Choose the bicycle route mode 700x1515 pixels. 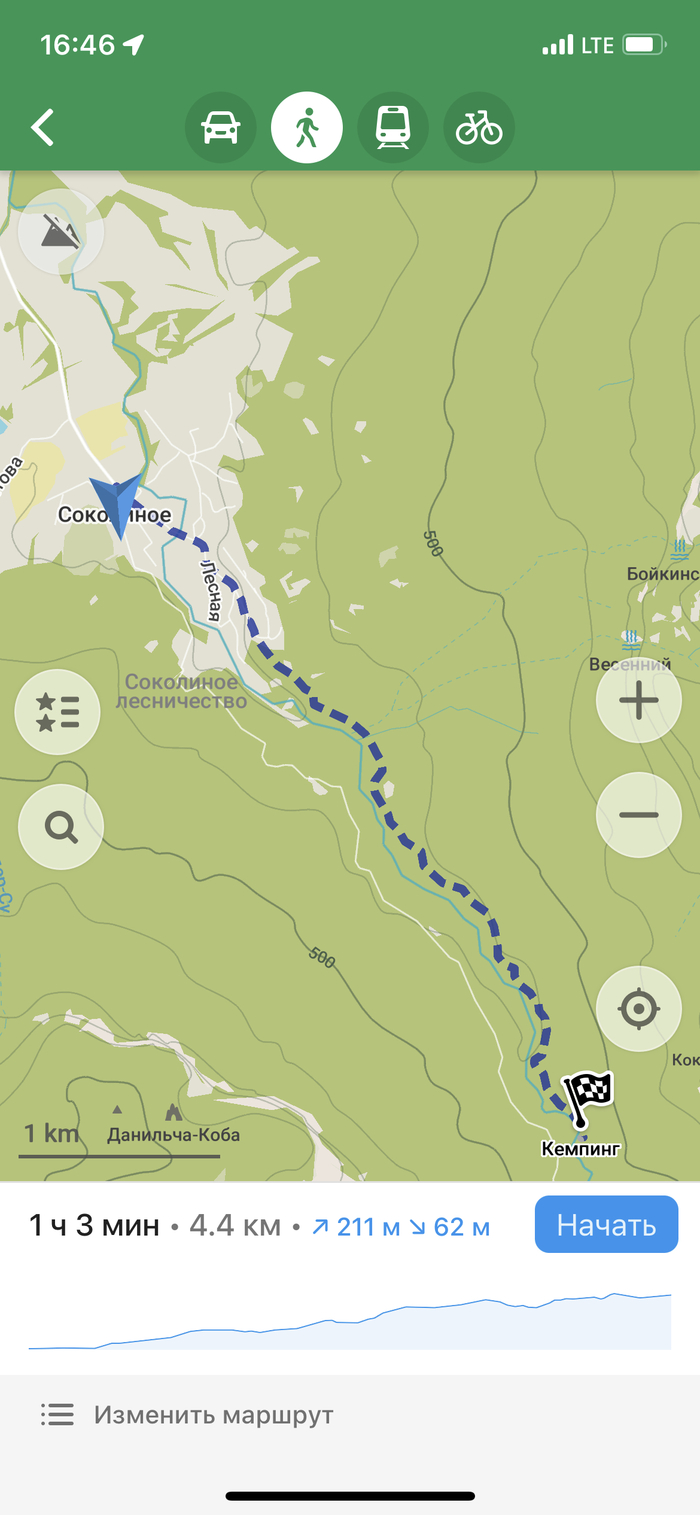pyautogui.click(x=479, y=128)
